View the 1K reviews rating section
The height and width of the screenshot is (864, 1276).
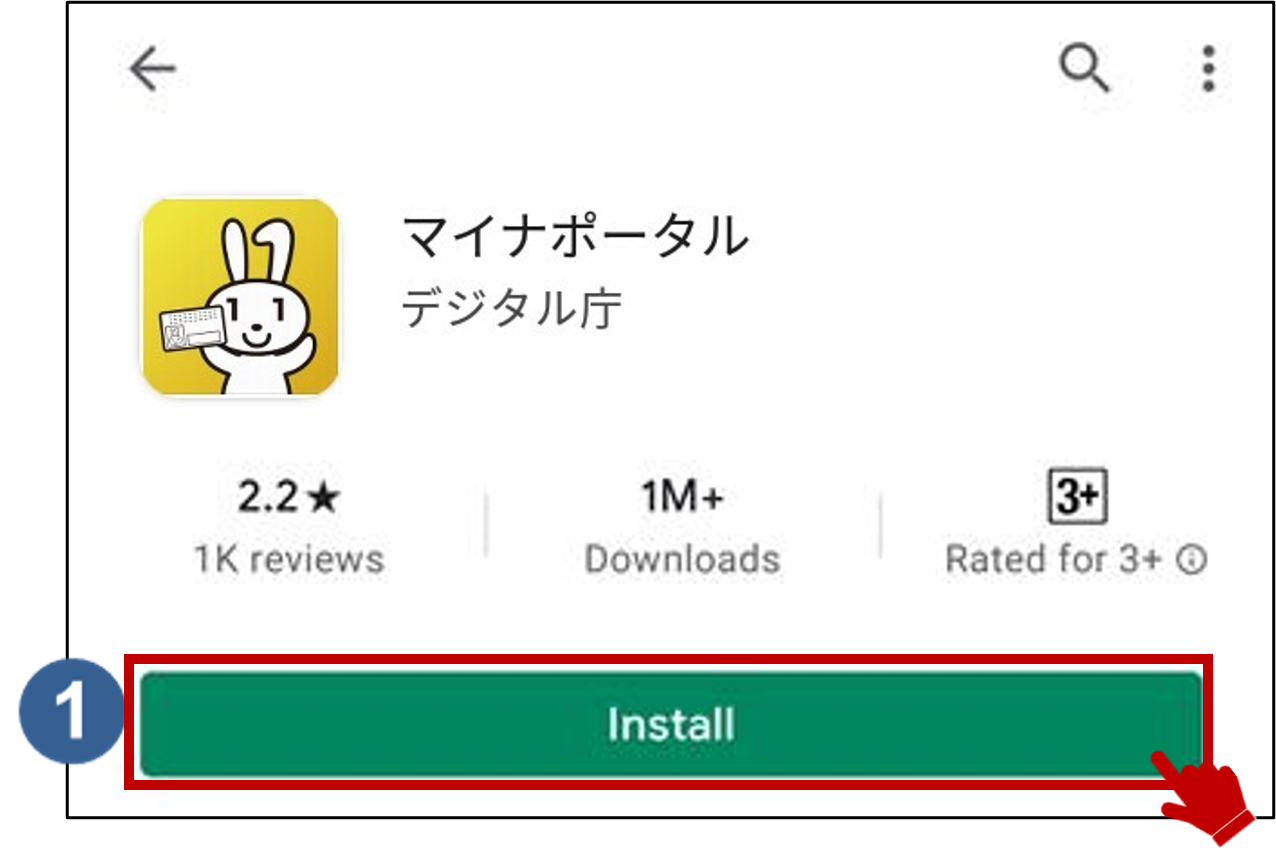(288, 529)
